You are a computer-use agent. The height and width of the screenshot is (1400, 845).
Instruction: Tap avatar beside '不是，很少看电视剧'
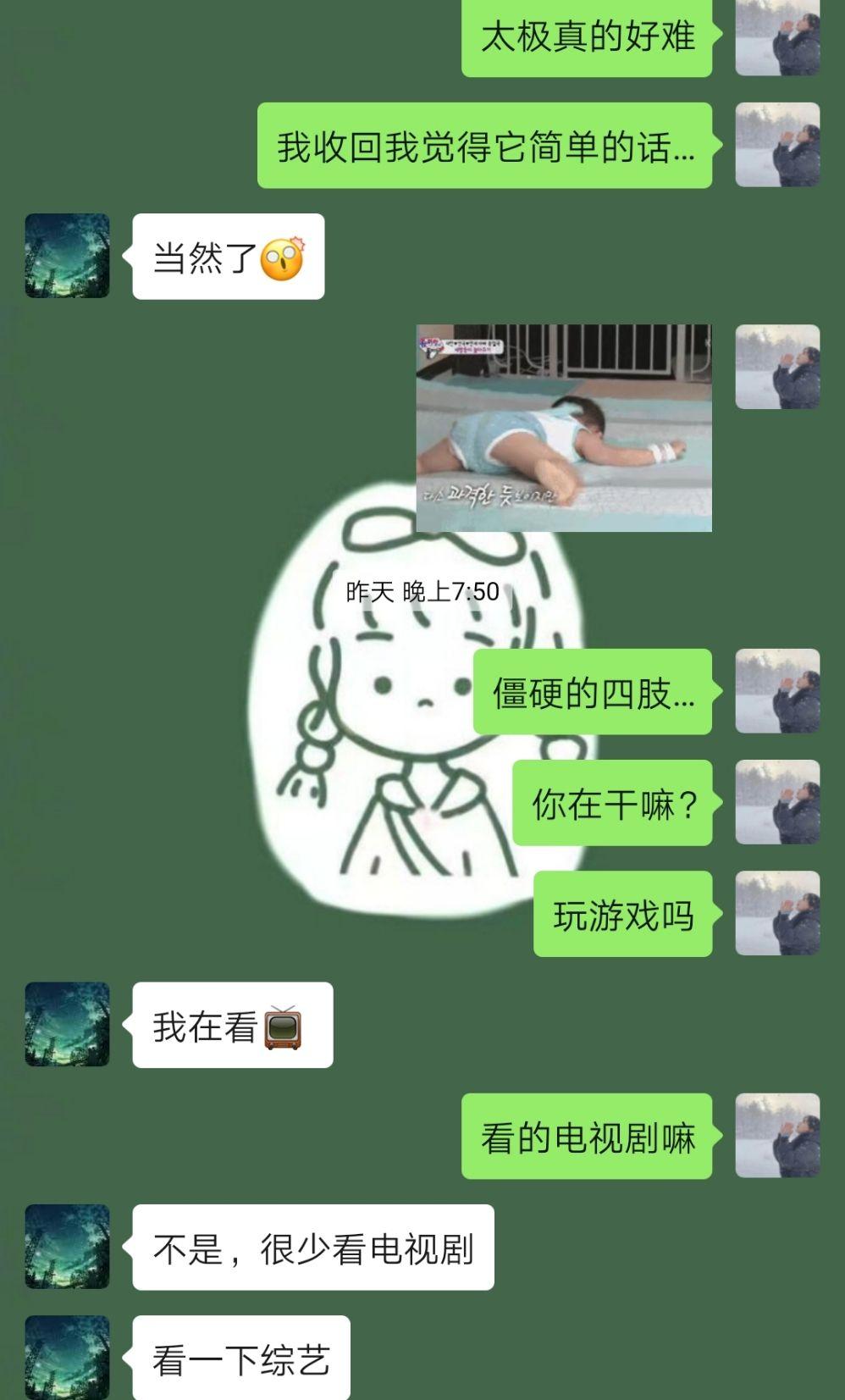(68, 1246)
